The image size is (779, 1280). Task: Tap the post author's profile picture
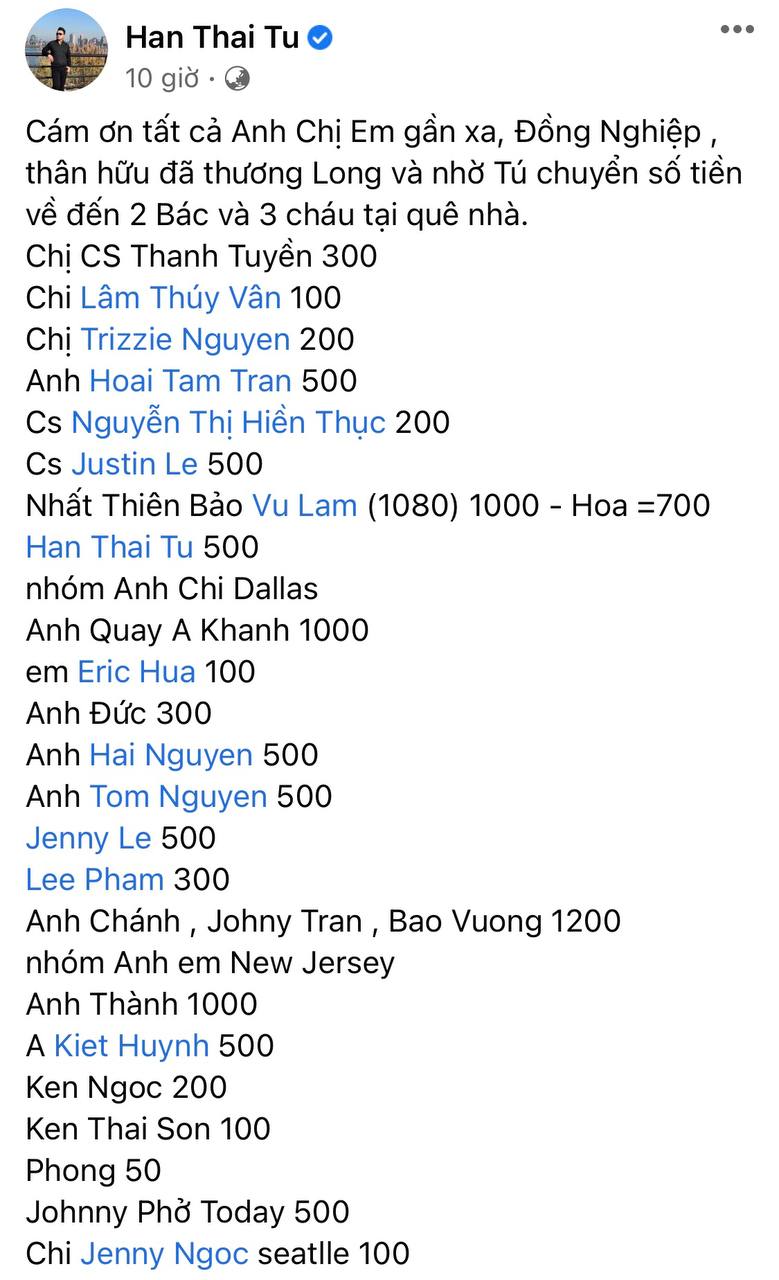[x=66, y=52]
